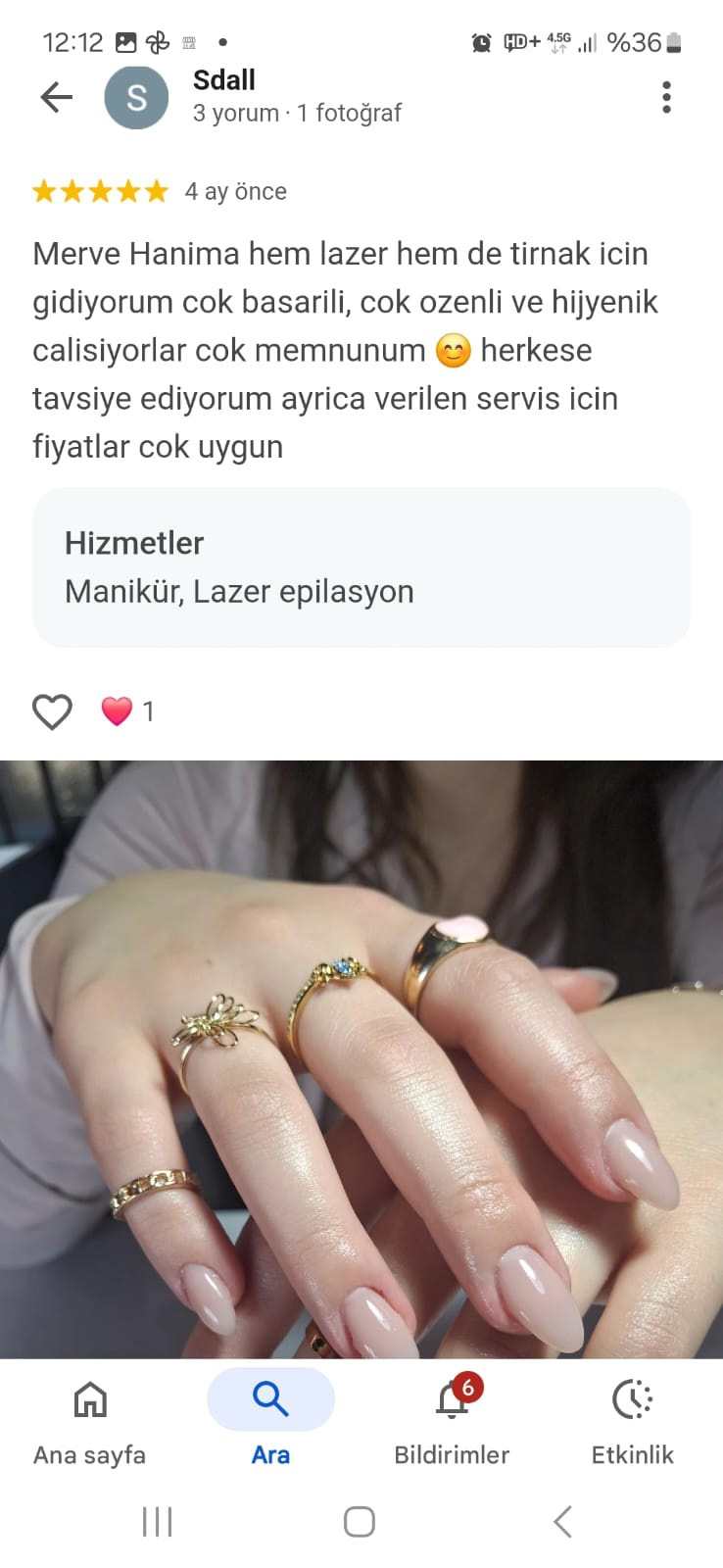View the review's manicure photo

[361, 1058]
